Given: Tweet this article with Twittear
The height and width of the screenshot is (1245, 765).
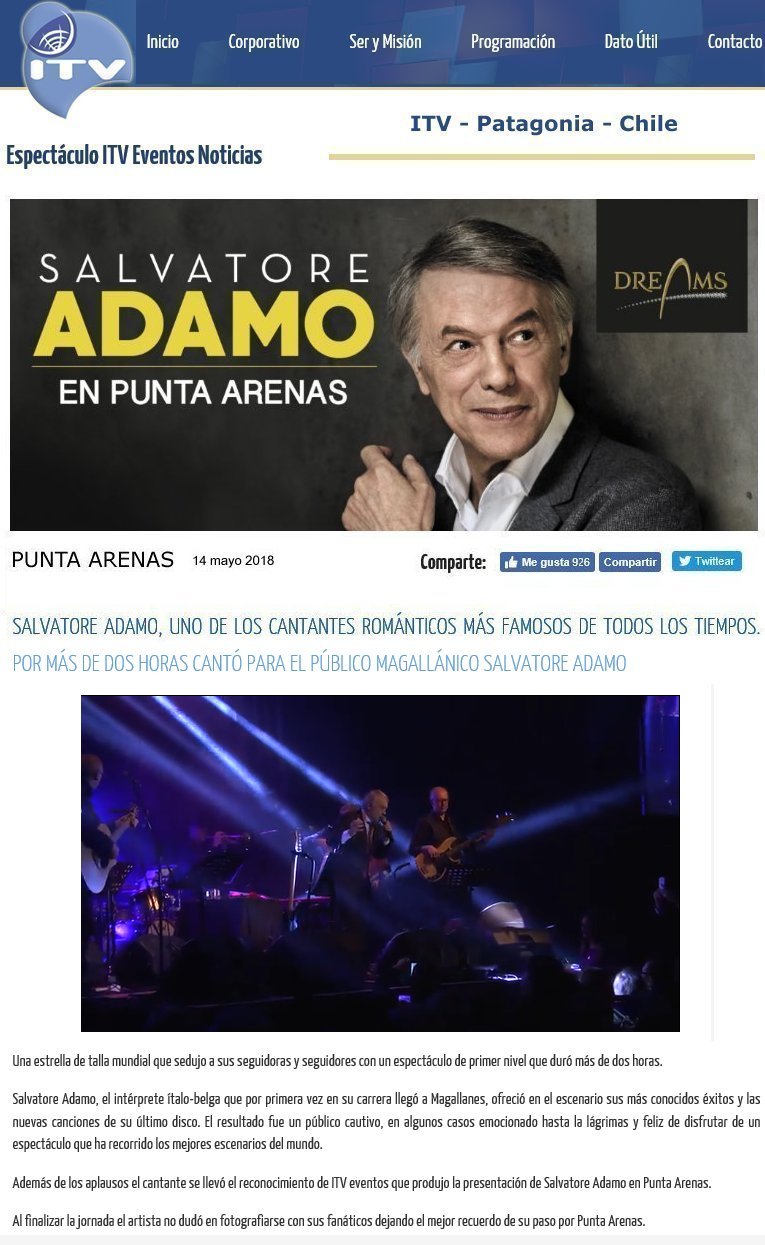Looking at the screenshot, I should tap(706, 561).
